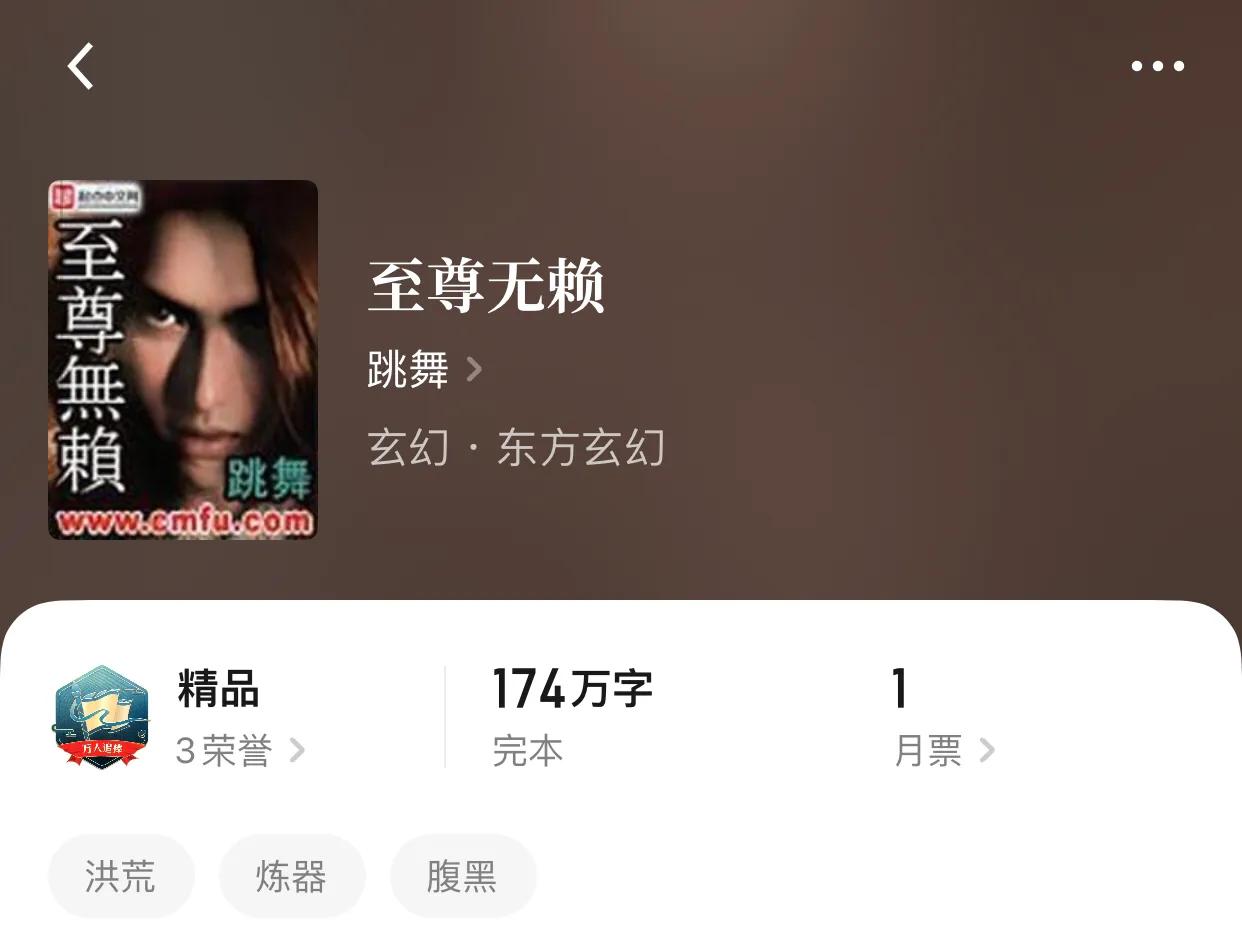Open the 玄幻 · 东方玄幻 category
Image resolution: width=1242 pixels, height=943 pixels.
[x=516, y=448]
